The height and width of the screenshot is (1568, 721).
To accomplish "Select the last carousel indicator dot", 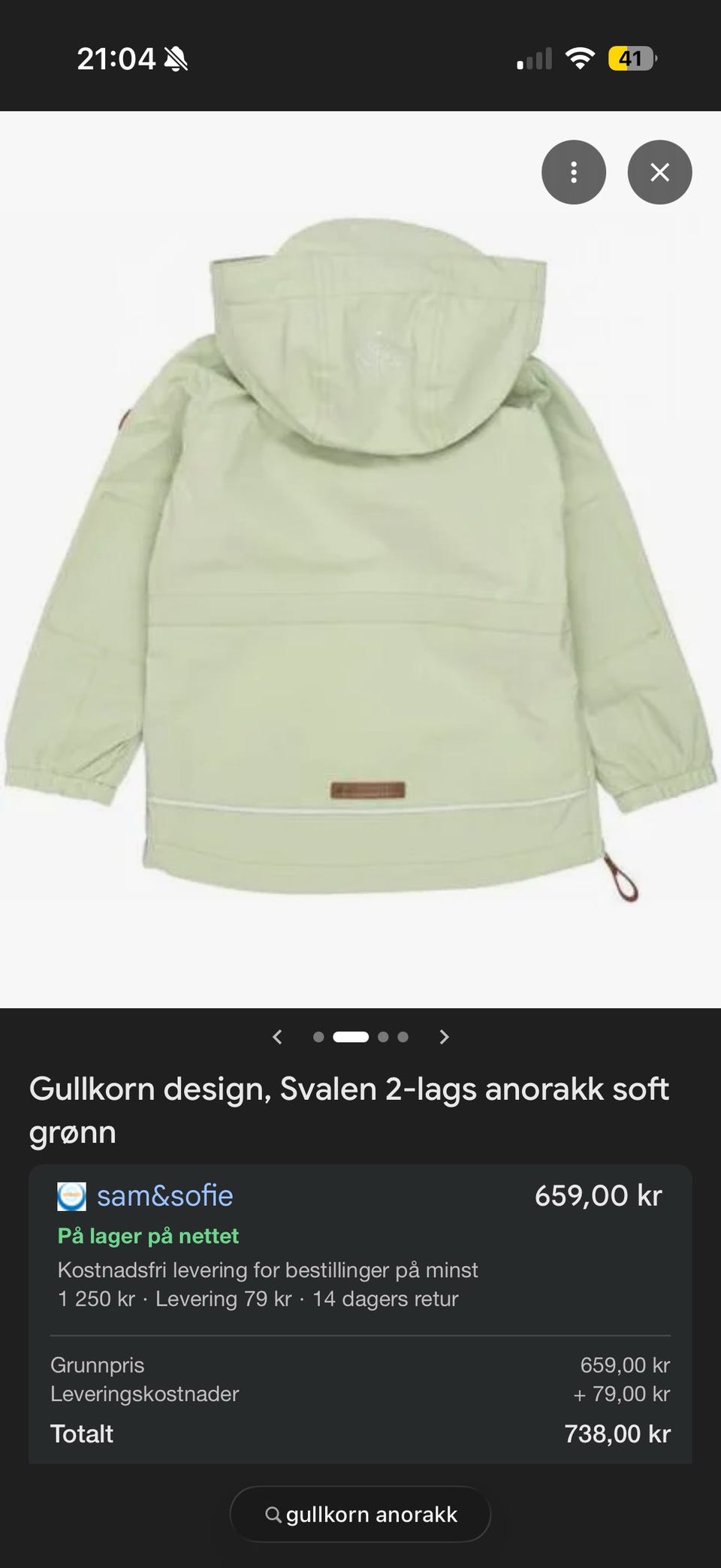I will click(402, 1036).
